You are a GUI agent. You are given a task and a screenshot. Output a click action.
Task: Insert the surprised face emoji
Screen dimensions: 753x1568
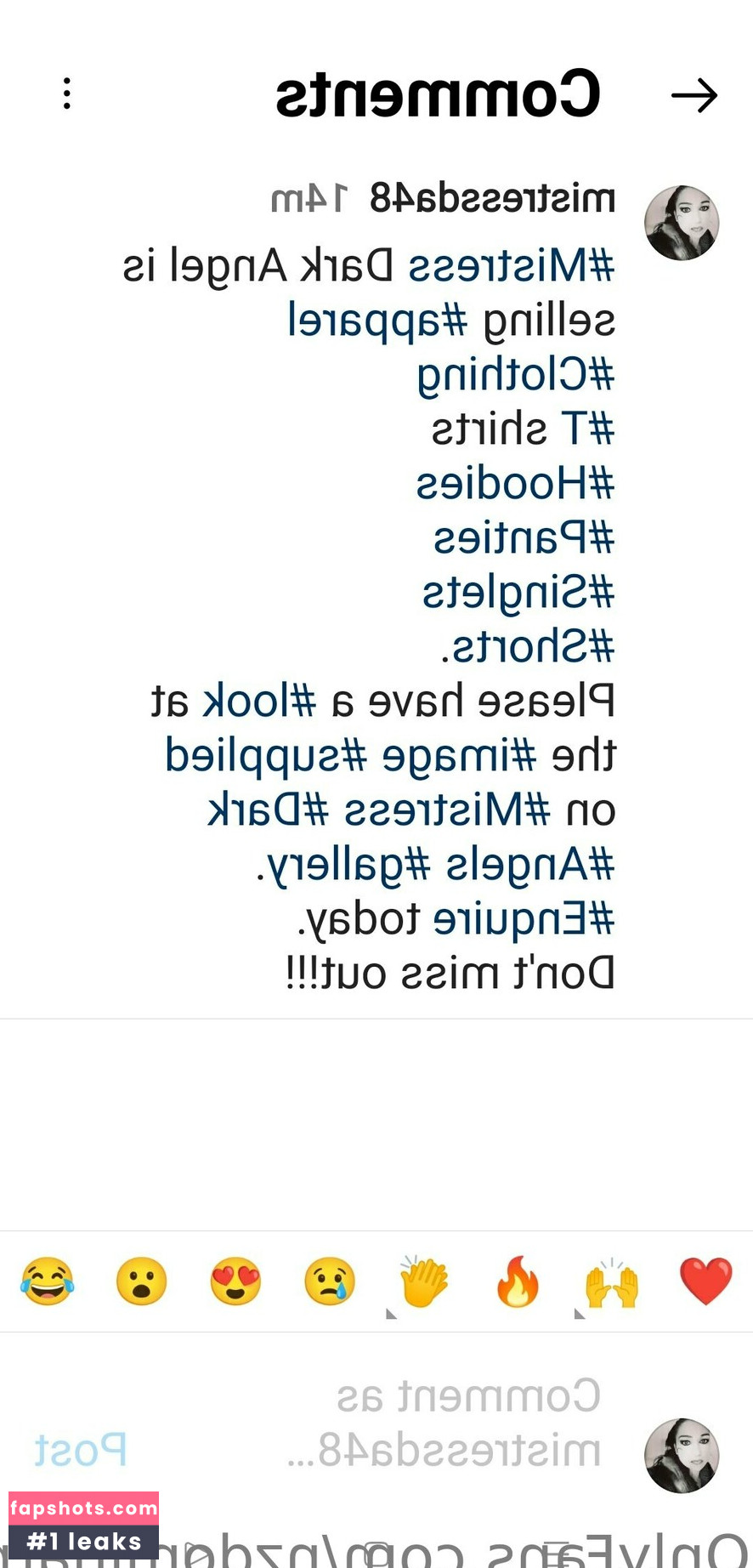point(141,1281)
